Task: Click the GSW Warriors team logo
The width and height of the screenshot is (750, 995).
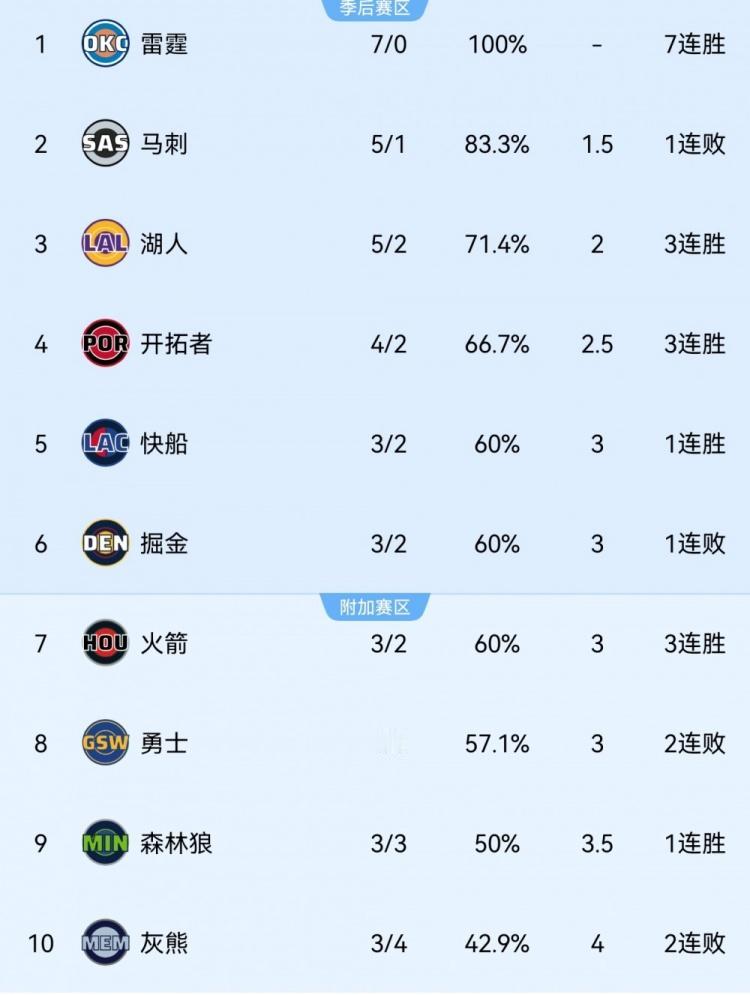Action: click(x=105, y=744)
